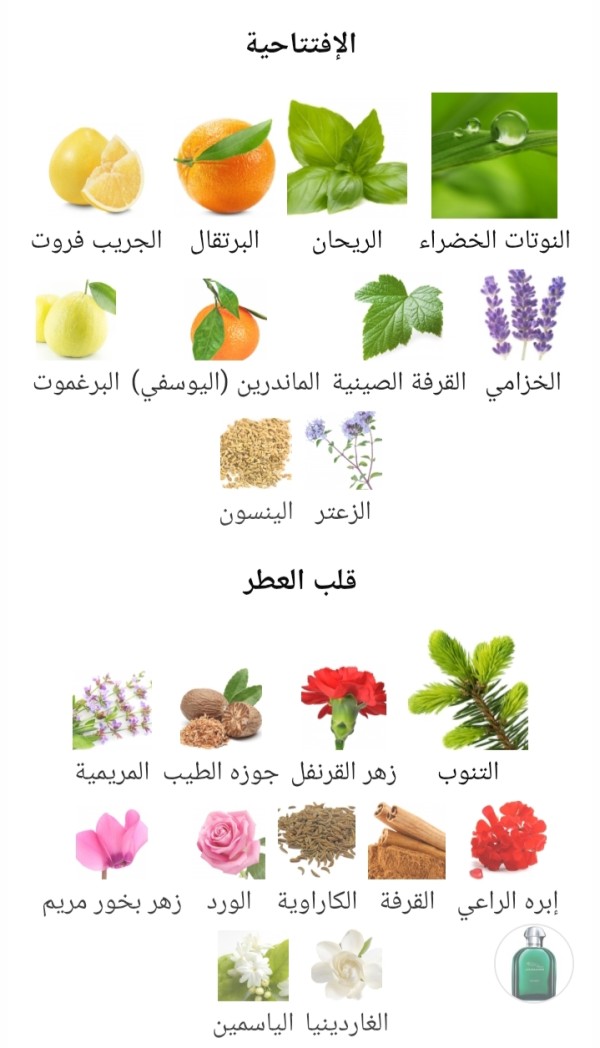Open the floating perfume bottle button
This screenshot has height=1048, width=600.
point(534,964)
